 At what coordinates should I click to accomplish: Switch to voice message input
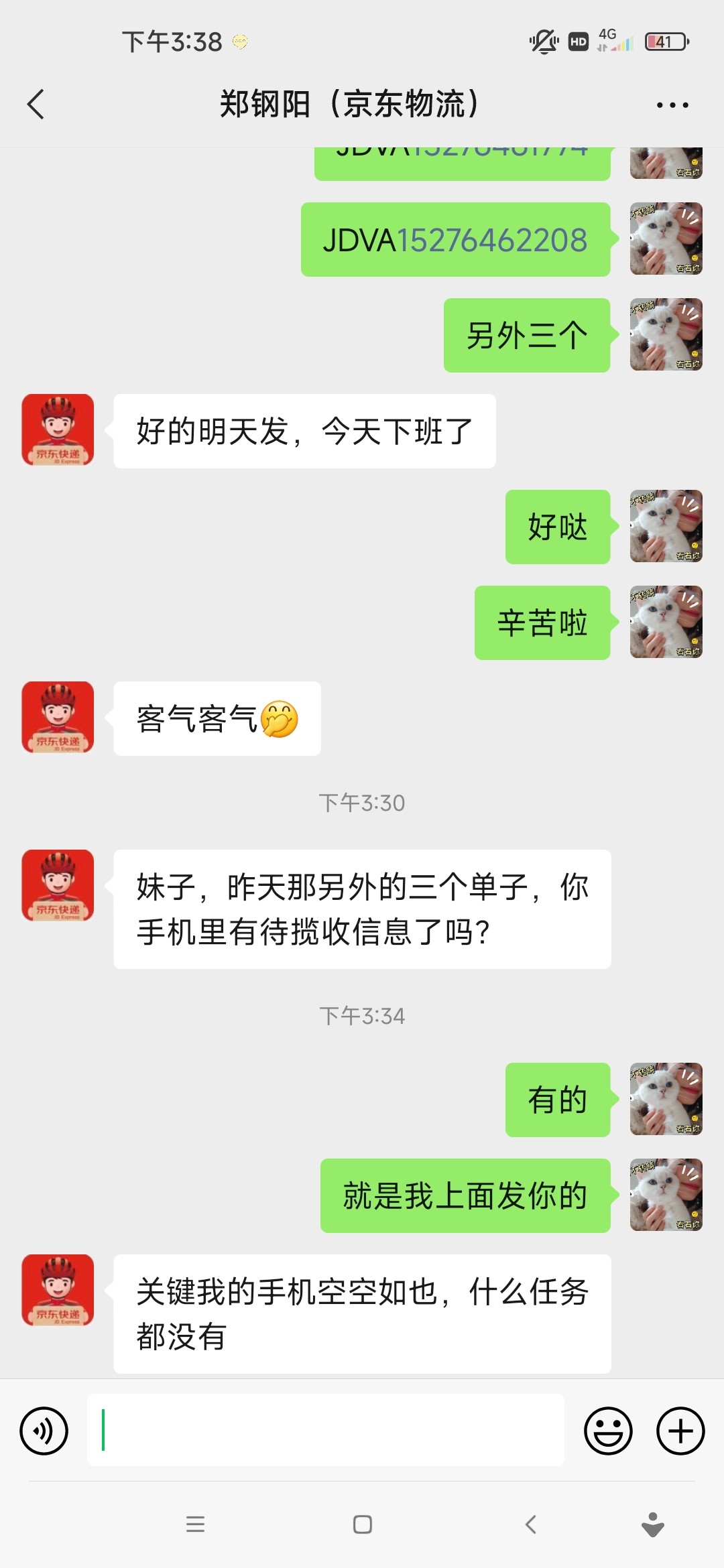[x=44, y=1431]
